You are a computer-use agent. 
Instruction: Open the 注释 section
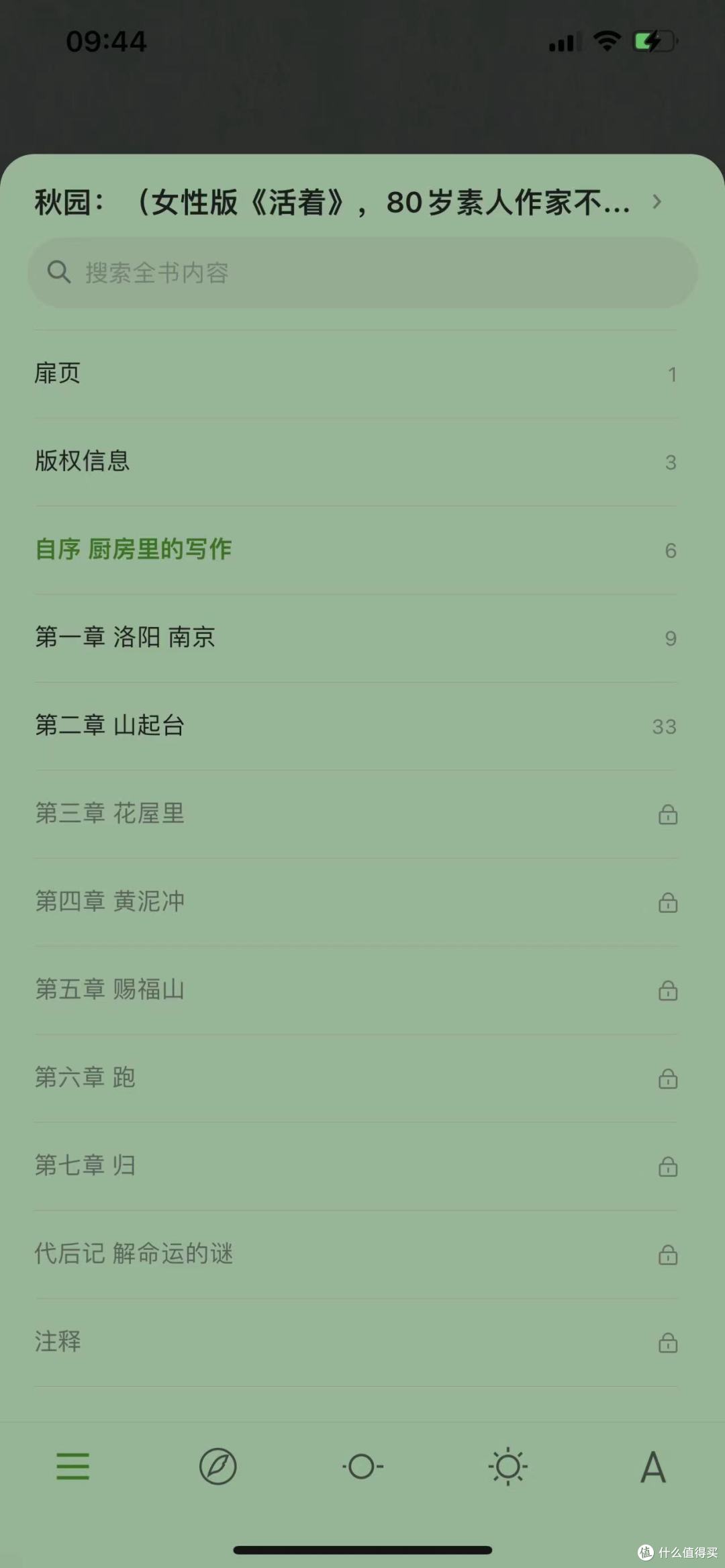[356, 1342]
